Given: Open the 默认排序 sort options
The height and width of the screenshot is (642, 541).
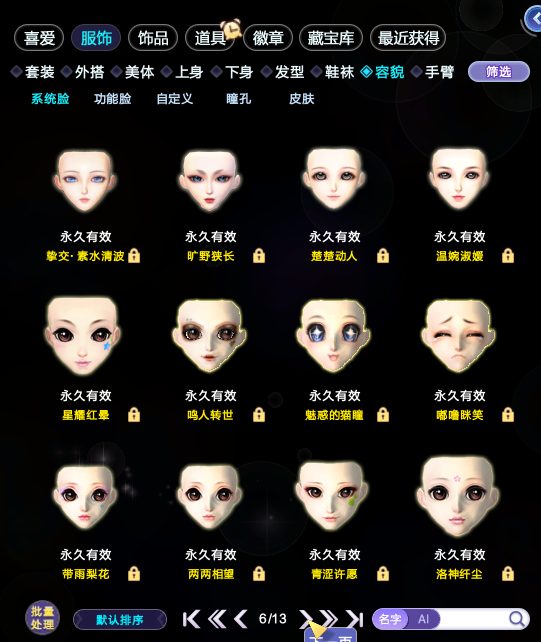Looking at the screenshot, I should point(120,619).
